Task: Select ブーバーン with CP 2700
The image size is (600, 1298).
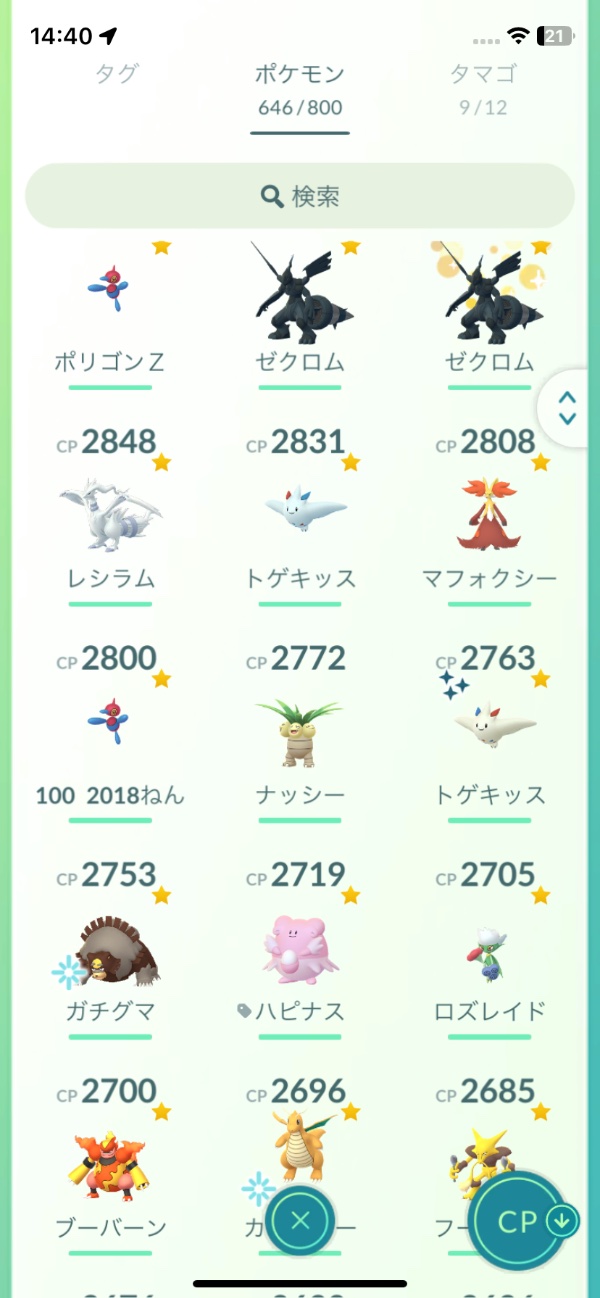Action: [110, 1162]
